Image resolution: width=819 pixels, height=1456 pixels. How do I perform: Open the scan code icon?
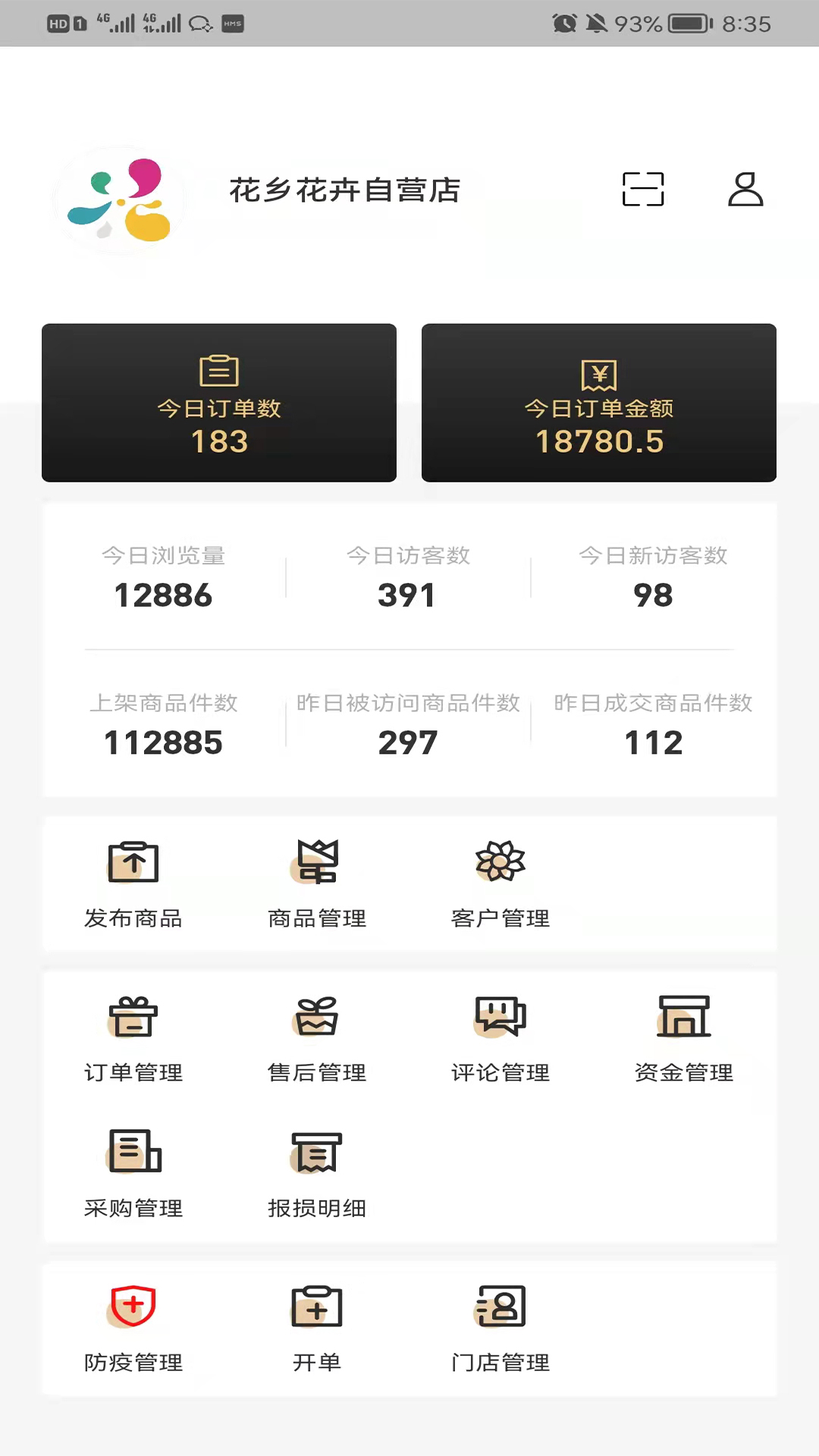(643, 189)
